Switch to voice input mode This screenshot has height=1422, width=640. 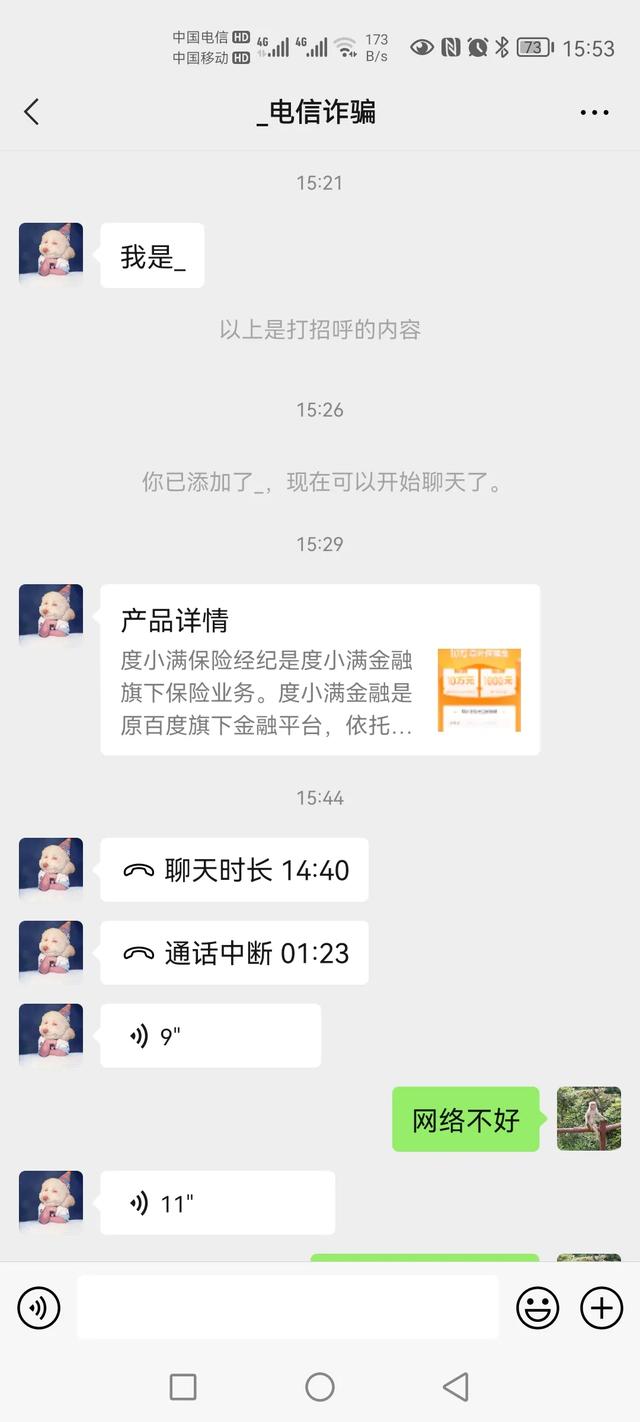click(39, 1307)
